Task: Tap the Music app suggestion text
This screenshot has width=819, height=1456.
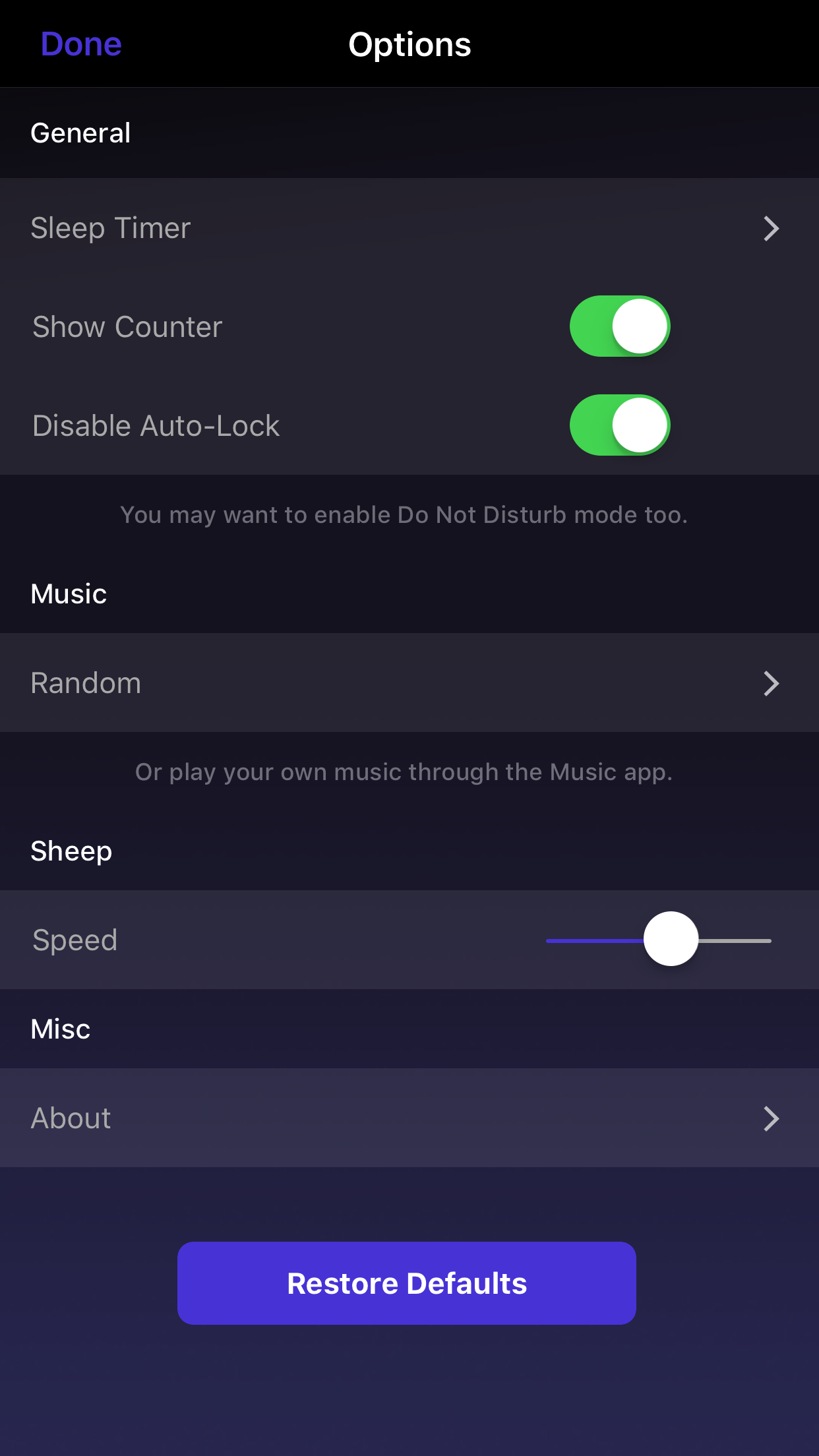Action: point(404,772)
